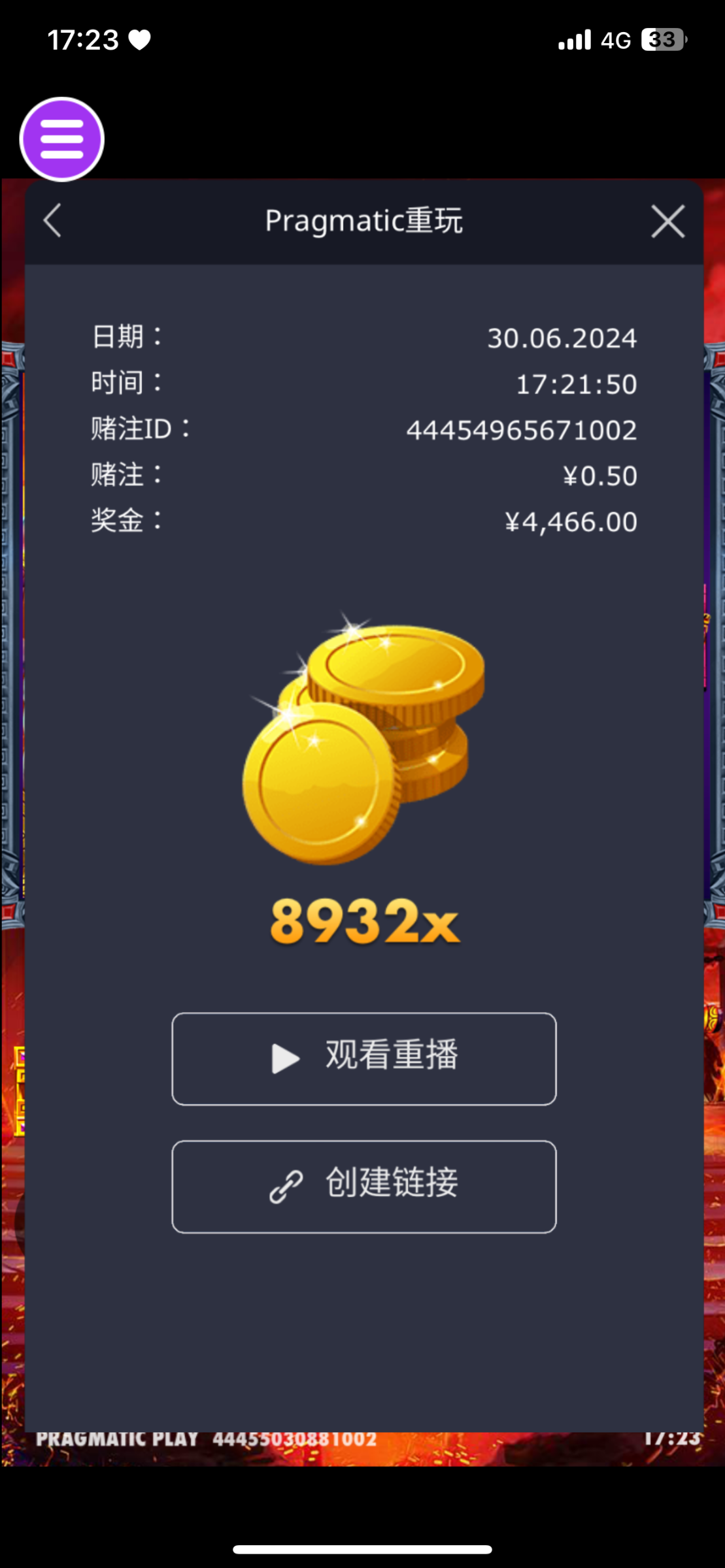This screenshot has width=725, height=1568.
Task: Close the Pragmatic重玩 dialog
Action: point(667,221)
